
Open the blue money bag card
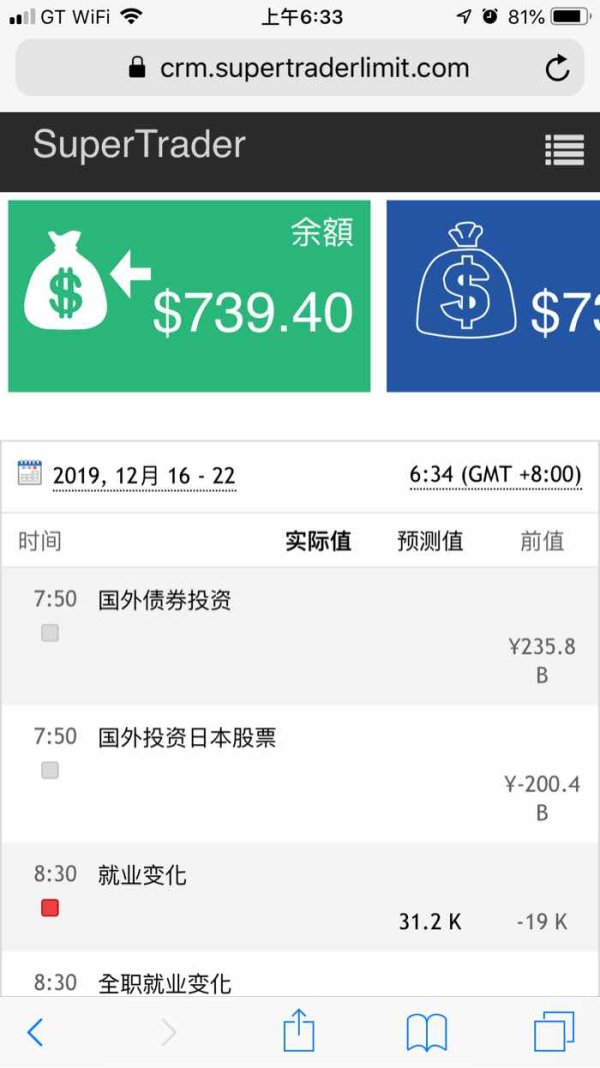(x=493, y=296)
